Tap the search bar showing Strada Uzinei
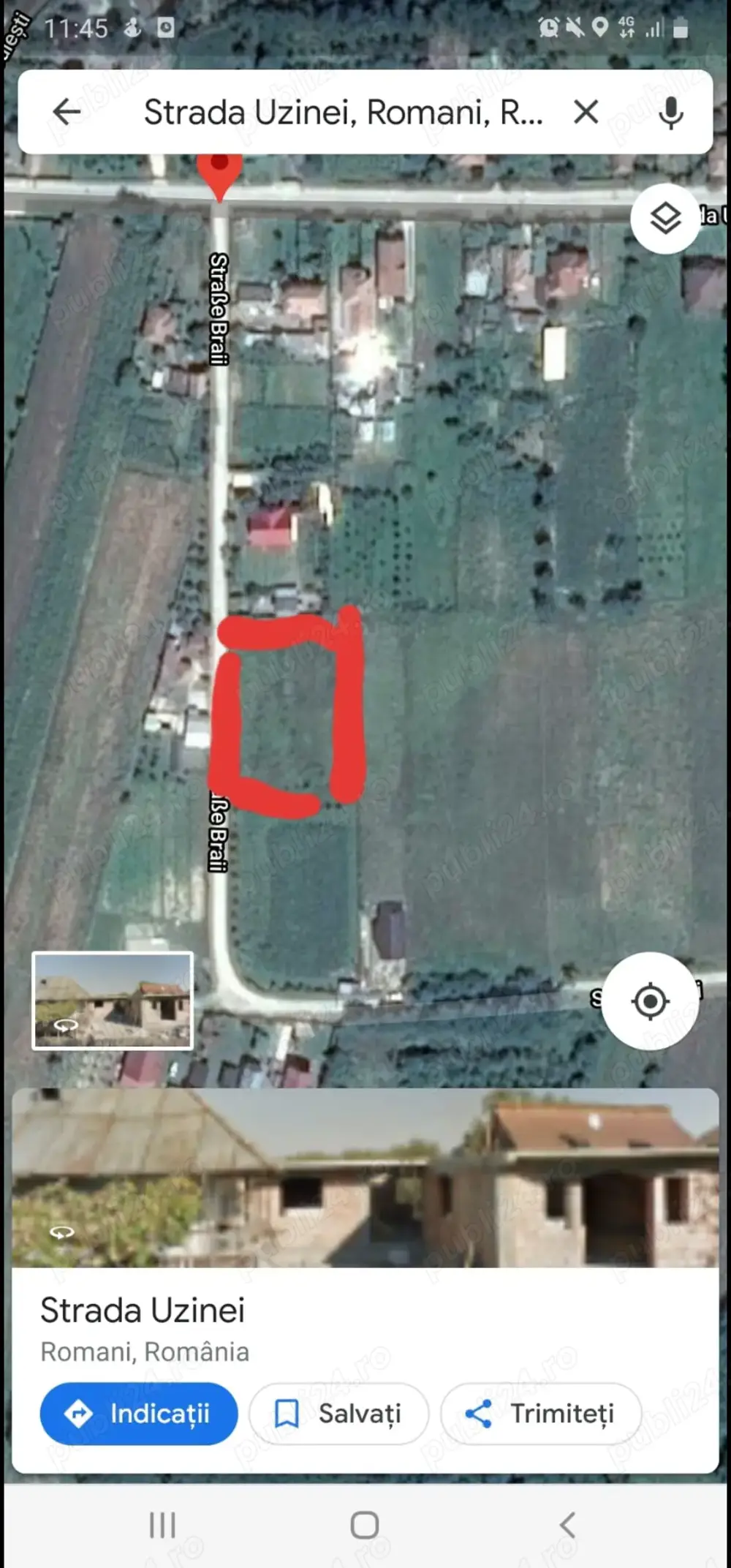 tap(344, 113)
